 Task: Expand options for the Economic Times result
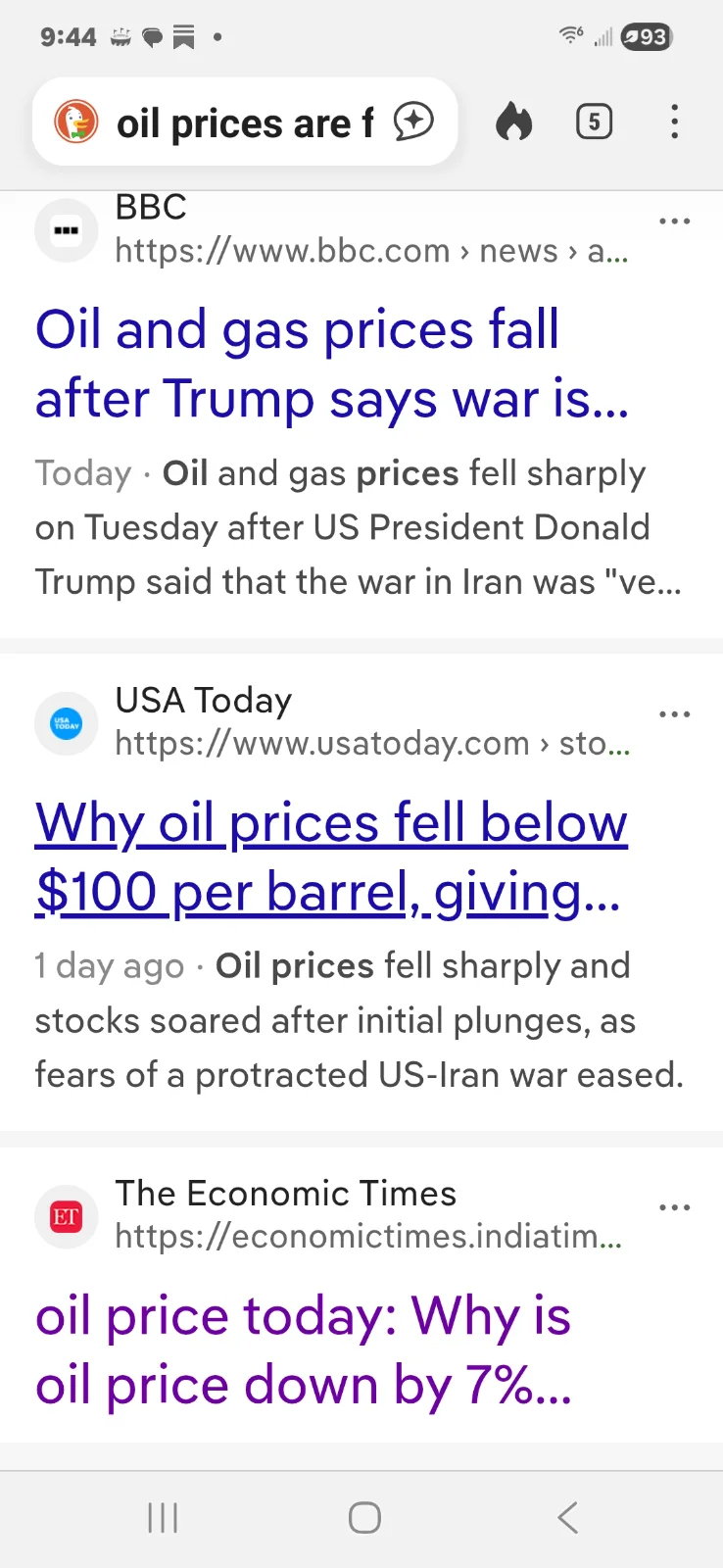pyautogui.click(x=674, y=1207)
